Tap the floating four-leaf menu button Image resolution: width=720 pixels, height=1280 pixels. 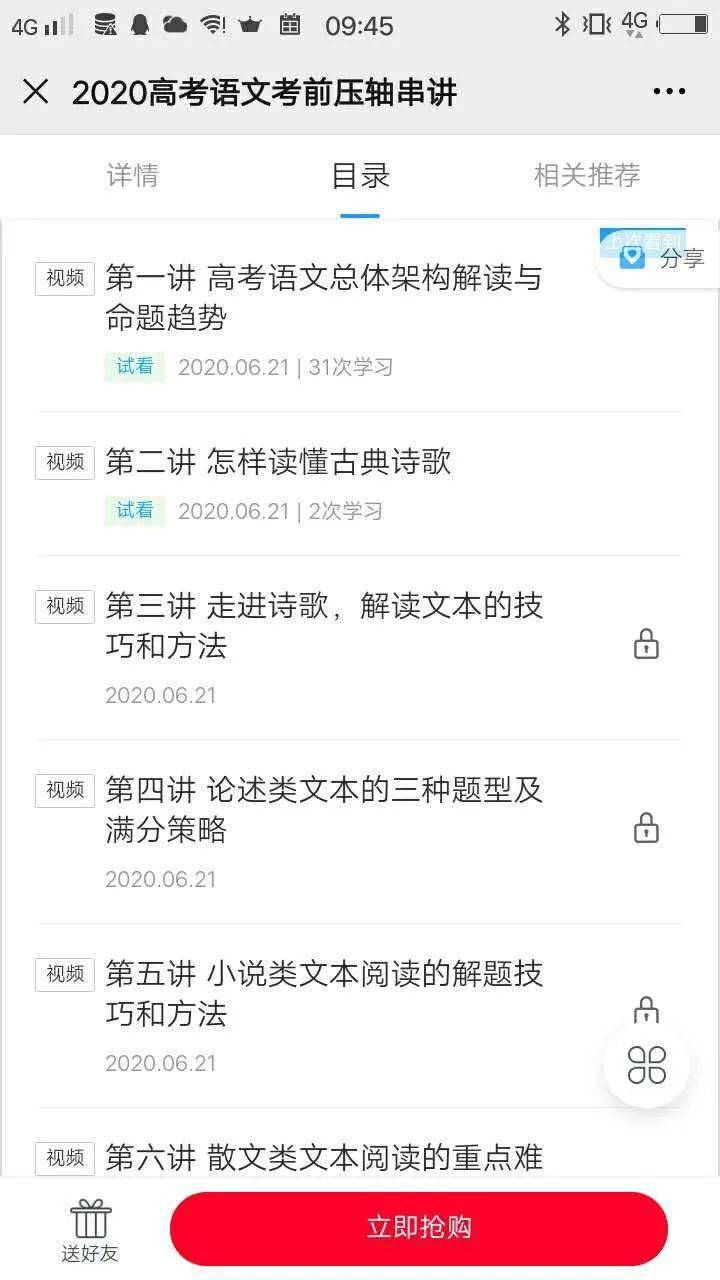(647, 1065)
